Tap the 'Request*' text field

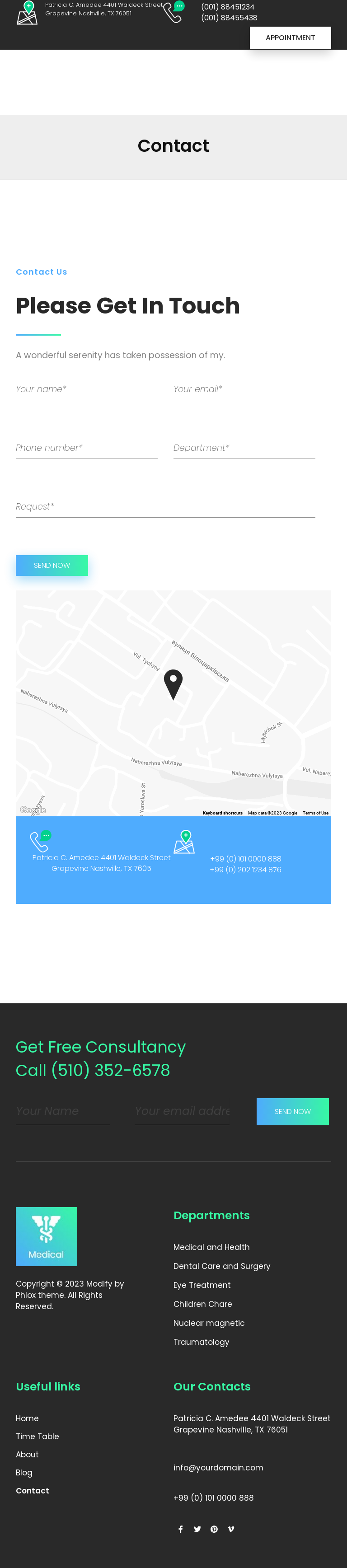[165, 506]
